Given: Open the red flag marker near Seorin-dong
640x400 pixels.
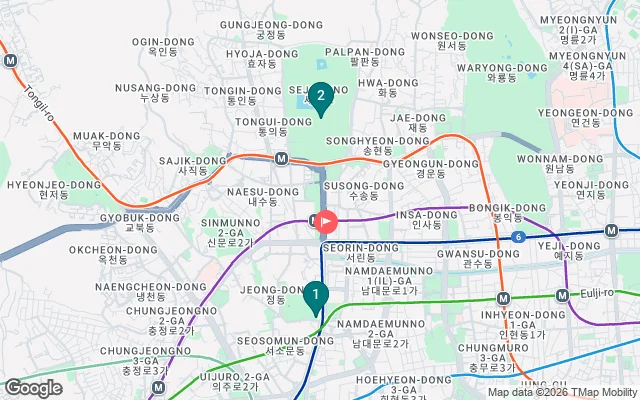Looking at the screenshot, I should [x=328, y=222].
